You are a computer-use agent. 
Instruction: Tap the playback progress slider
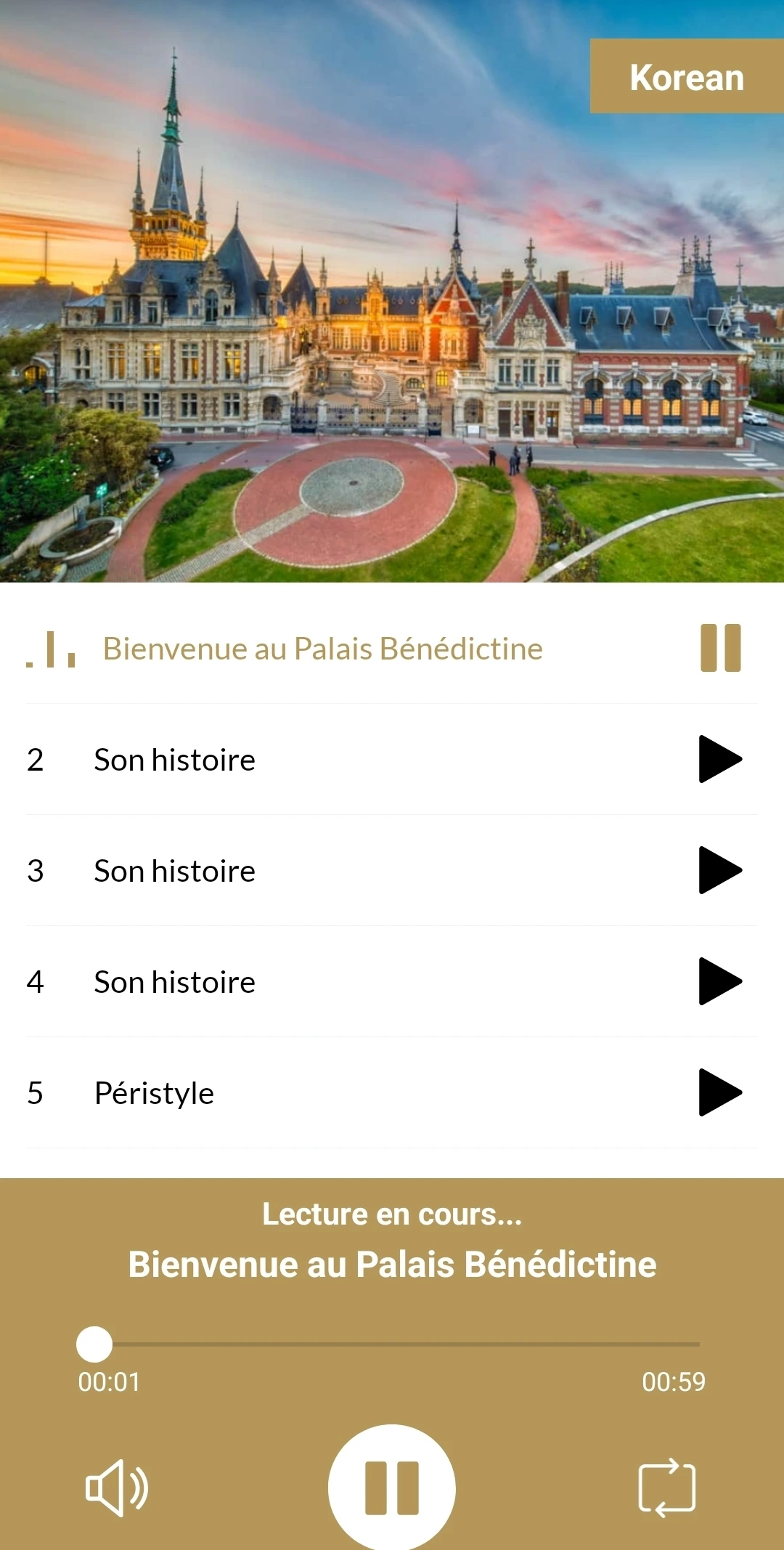tap(392, 1344)
